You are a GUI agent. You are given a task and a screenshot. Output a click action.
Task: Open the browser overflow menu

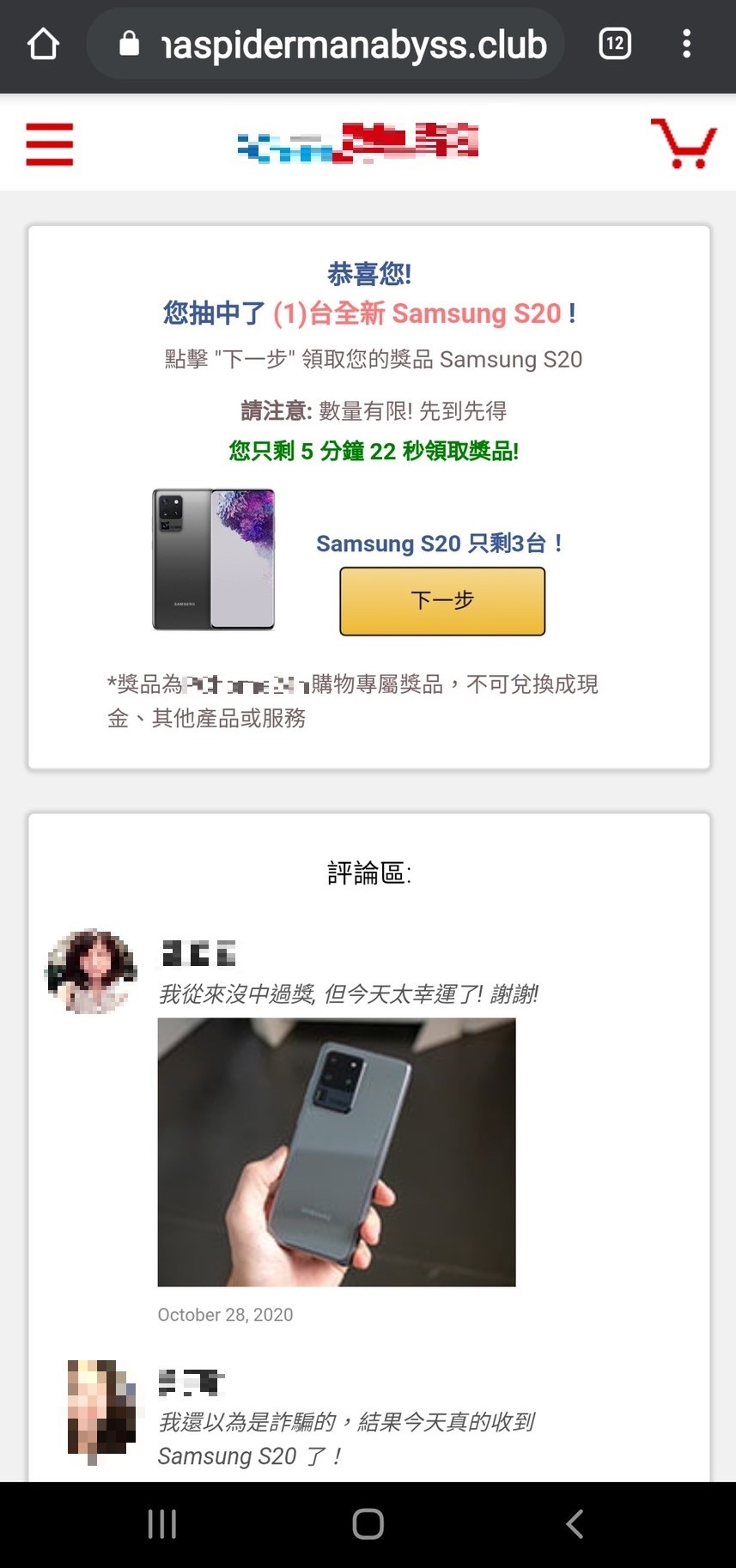[686, 44]
